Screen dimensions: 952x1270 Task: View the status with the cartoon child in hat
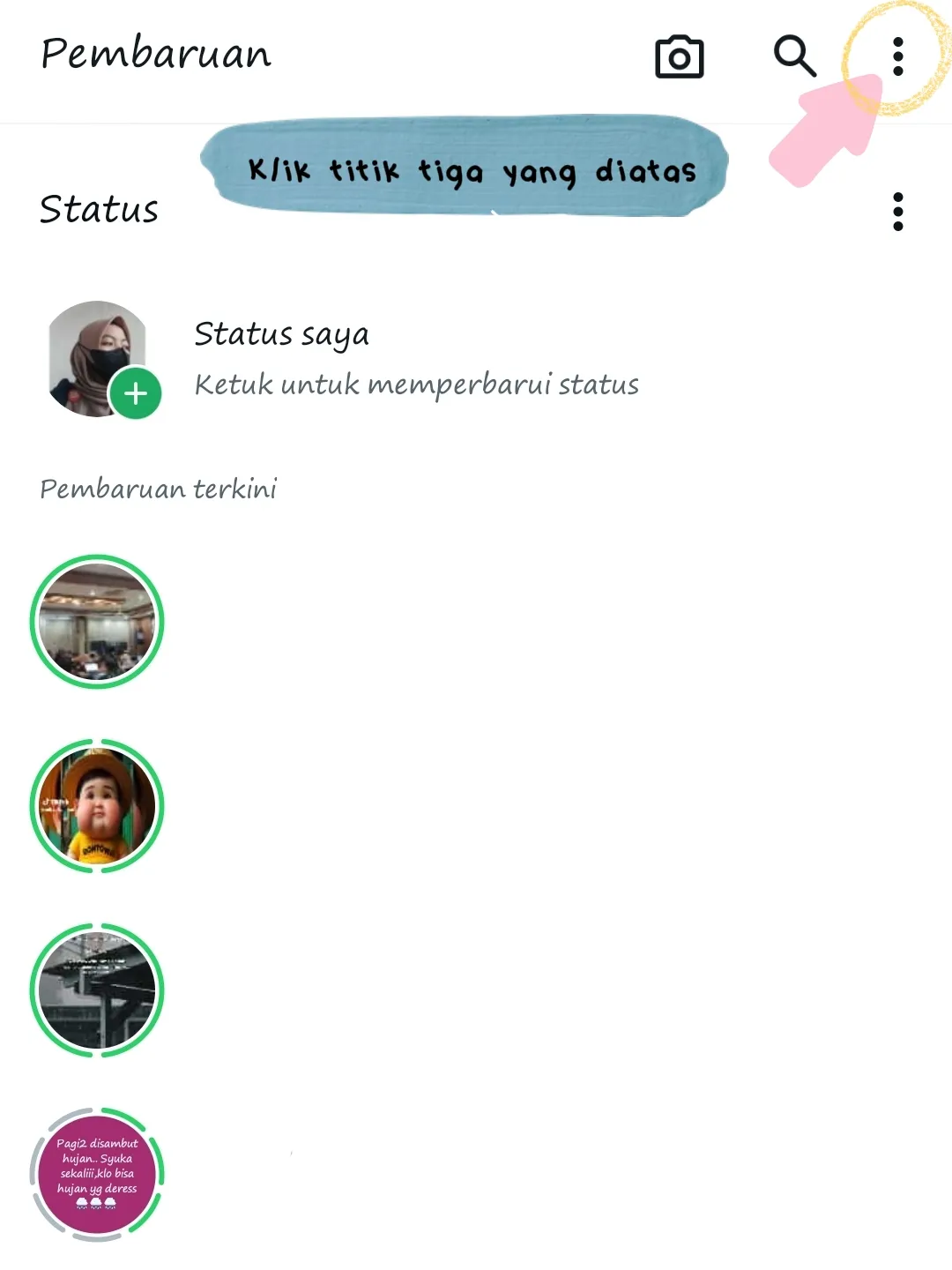(x=97, y=806)
